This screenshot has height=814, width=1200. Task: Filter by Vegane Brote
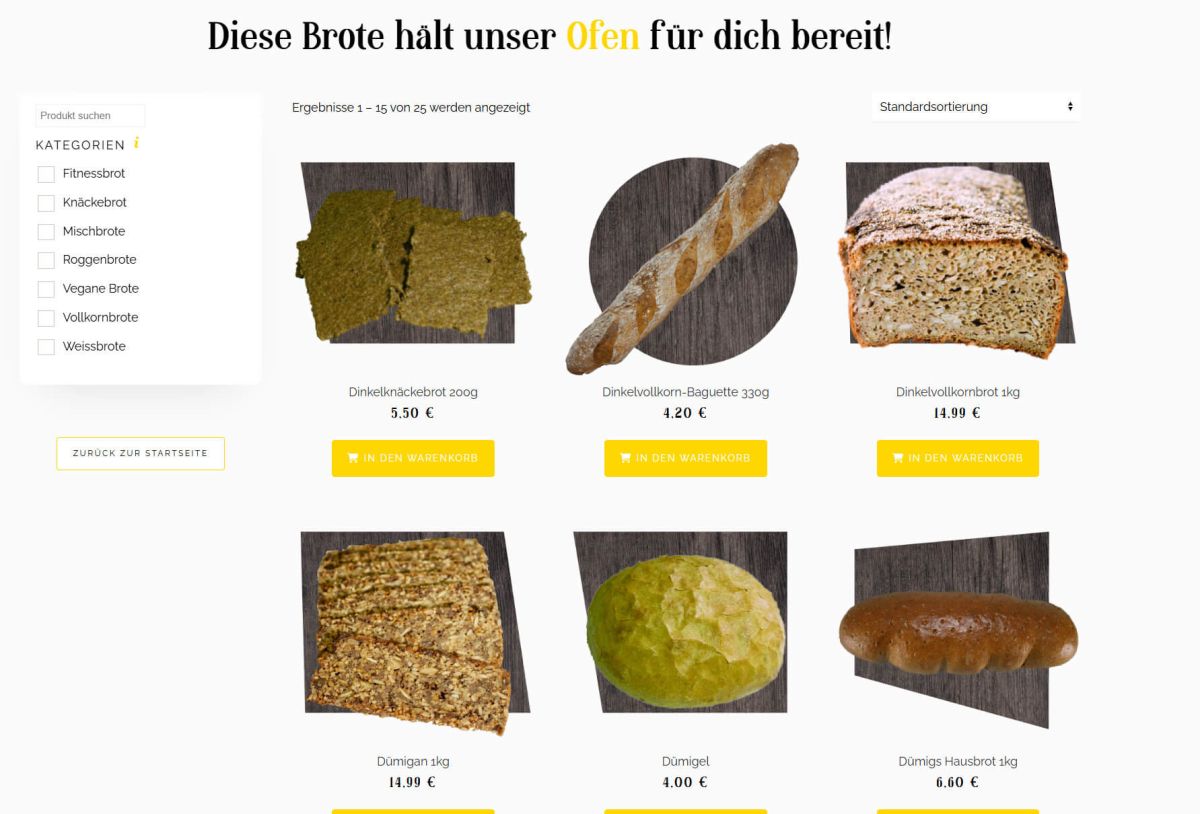coord(46,289)
